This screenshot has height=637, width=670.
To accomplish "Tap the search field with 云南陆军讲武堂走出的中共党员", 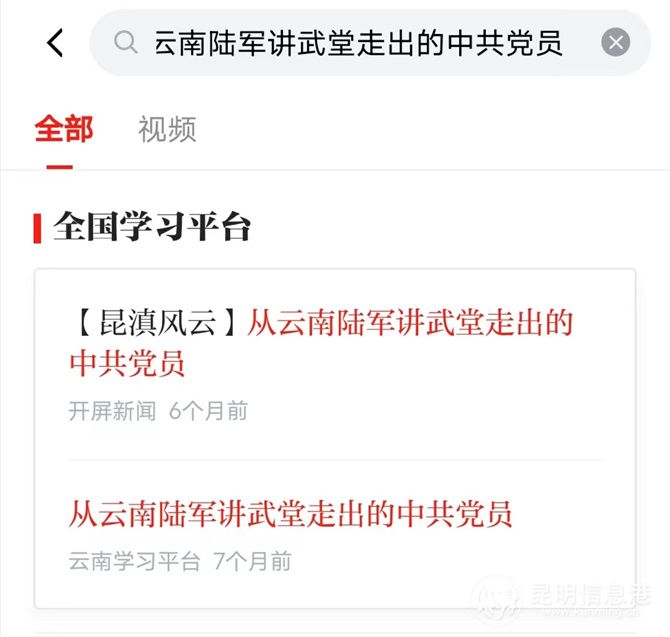I will pyautogui.click(x=358, y=43).
